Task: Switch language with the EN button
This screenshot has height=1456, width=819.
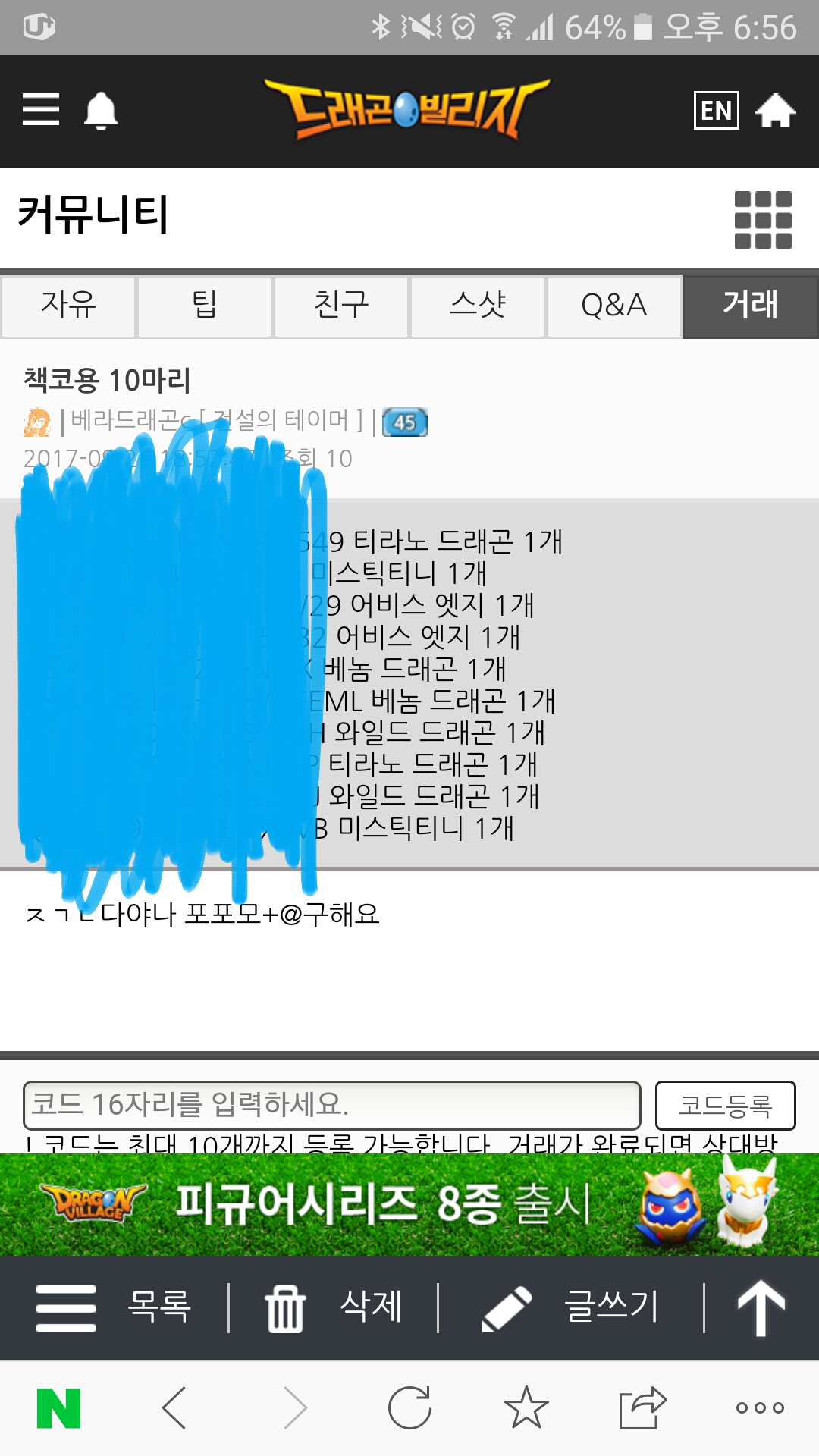Action: point(716,111)
